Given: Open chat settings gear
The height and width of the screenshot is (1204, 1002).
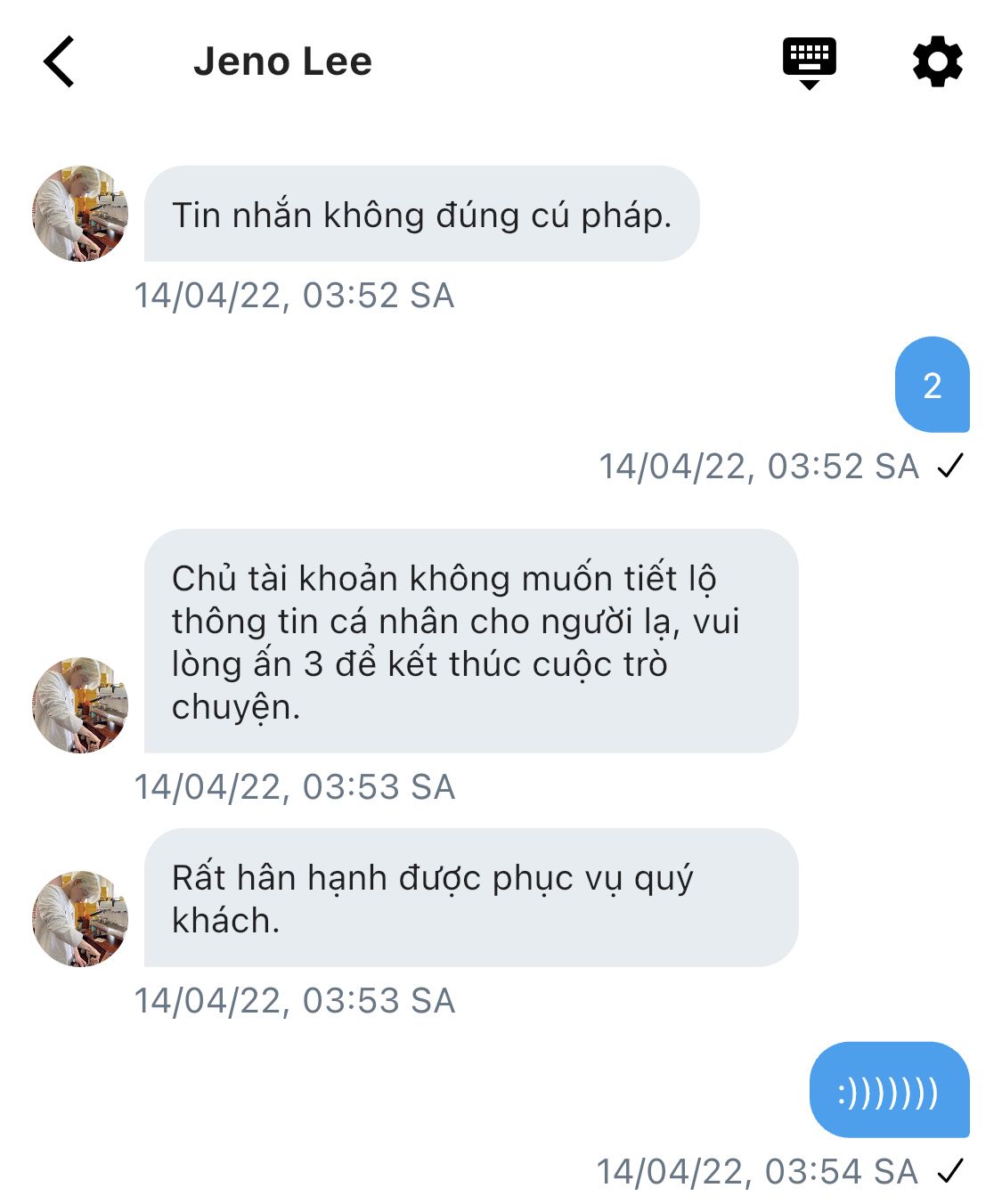Looking at the screenshot, I should tap(937, 61).
